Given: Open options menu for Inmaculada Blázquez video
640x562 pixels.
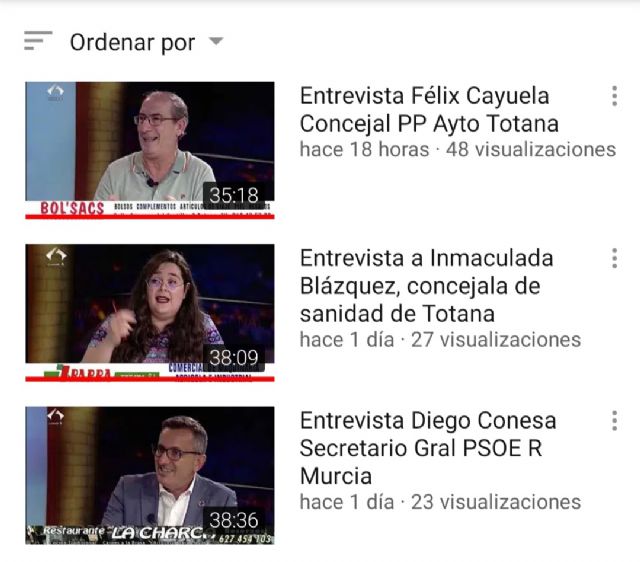Looking at the screenshot, I should pos(613,259).
